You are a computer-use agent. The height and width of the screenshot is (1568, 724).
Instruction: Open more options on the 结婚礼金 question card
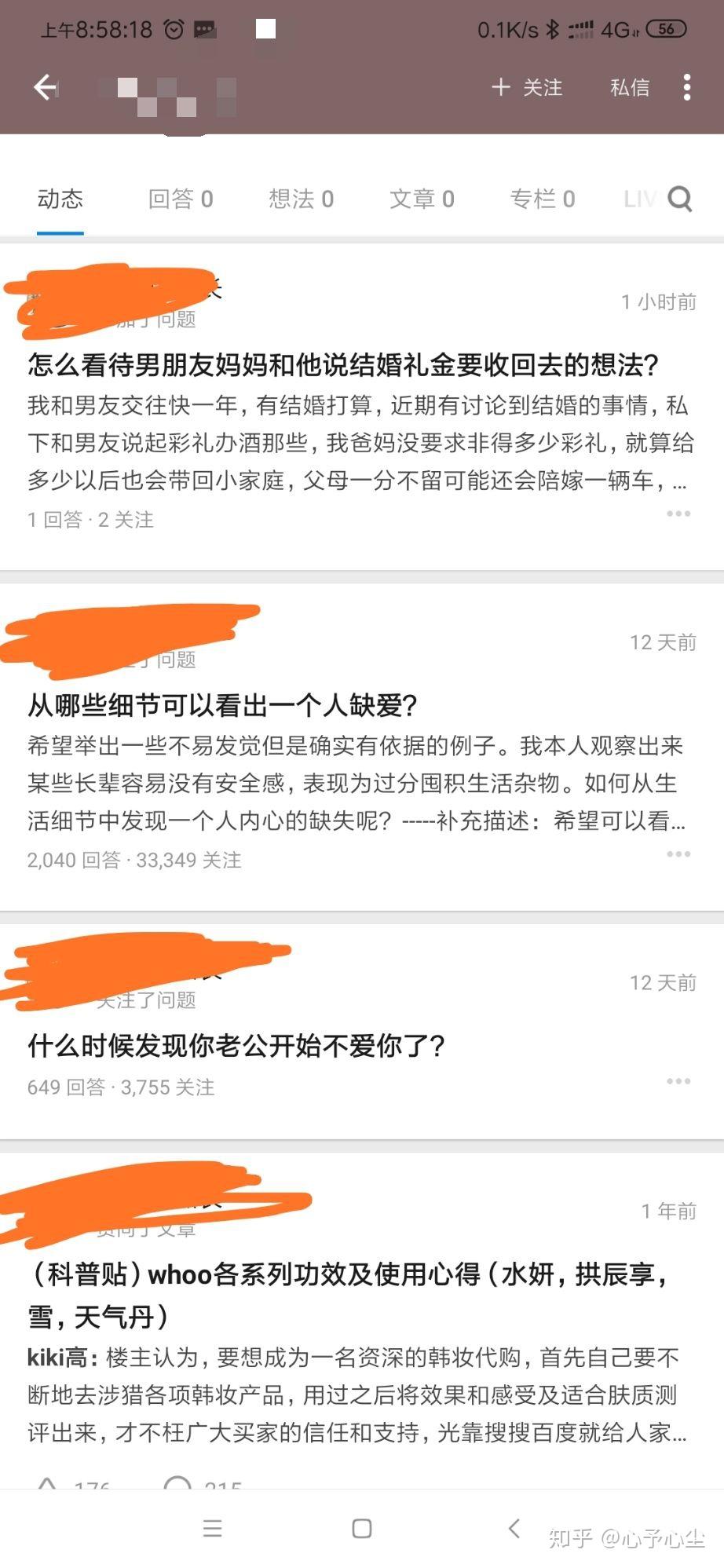coord(678,514)
